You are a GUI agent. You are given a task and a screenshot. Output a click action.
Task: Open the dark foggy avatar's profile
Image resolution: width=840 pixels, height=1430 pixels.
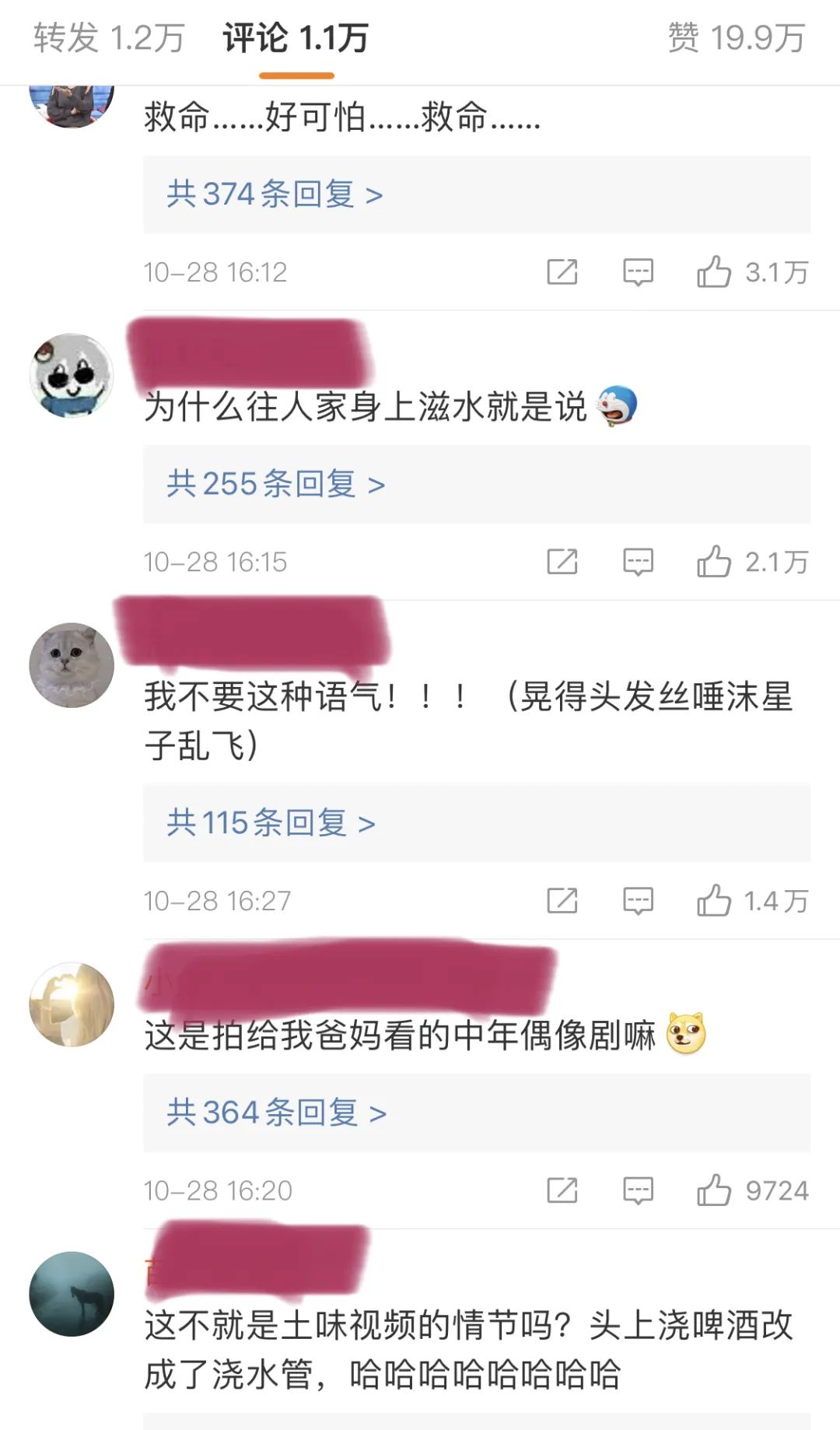pyautogui.click(x=72, y=1294)
